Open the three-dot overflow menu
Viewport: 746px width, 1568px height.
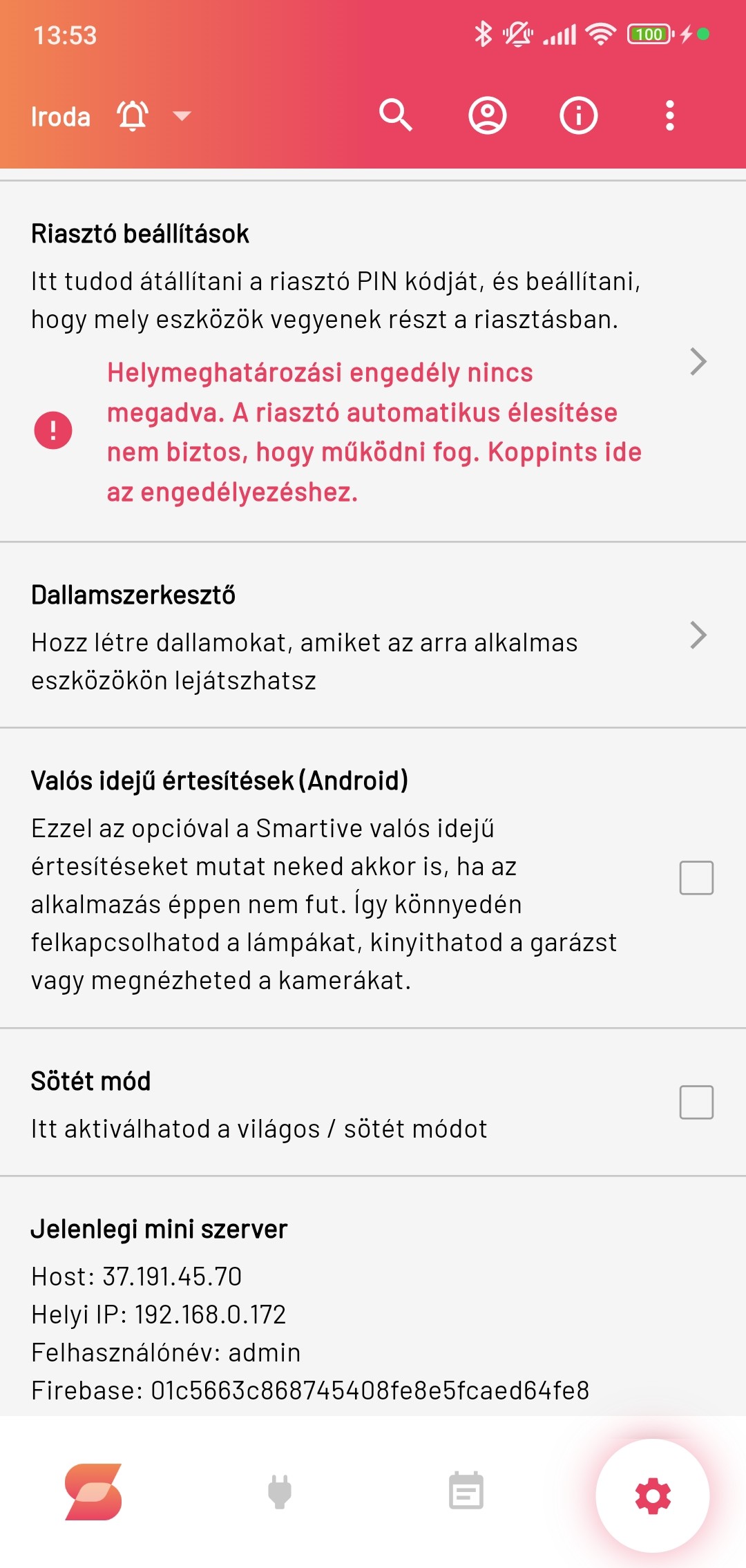click(x=669, y=115)
